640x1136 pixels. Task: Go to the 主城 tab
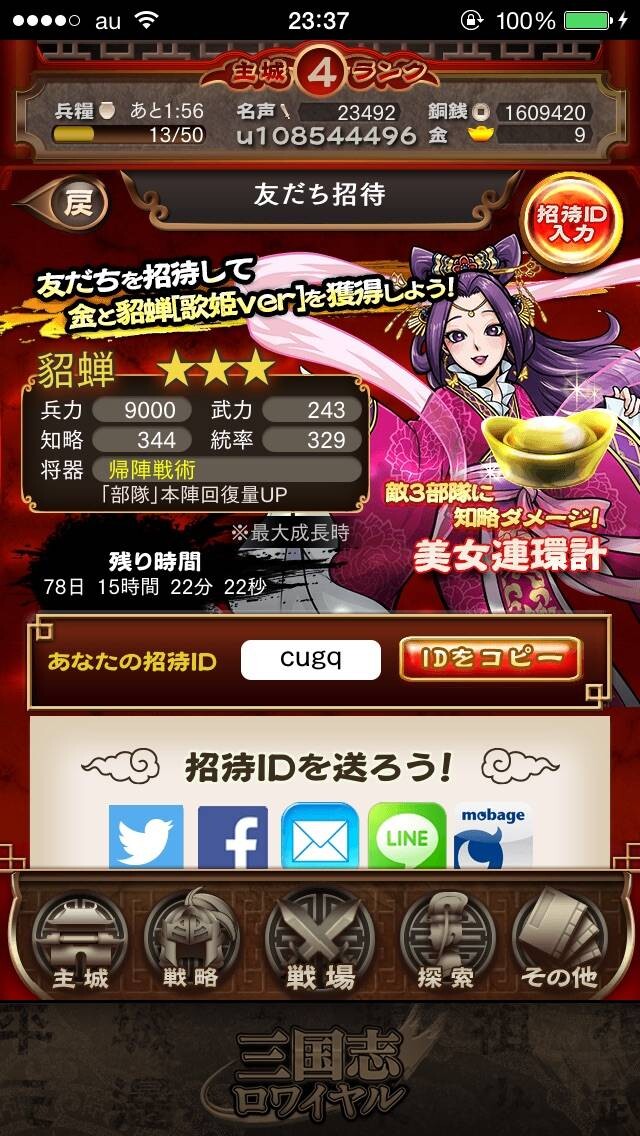[80, 940]
